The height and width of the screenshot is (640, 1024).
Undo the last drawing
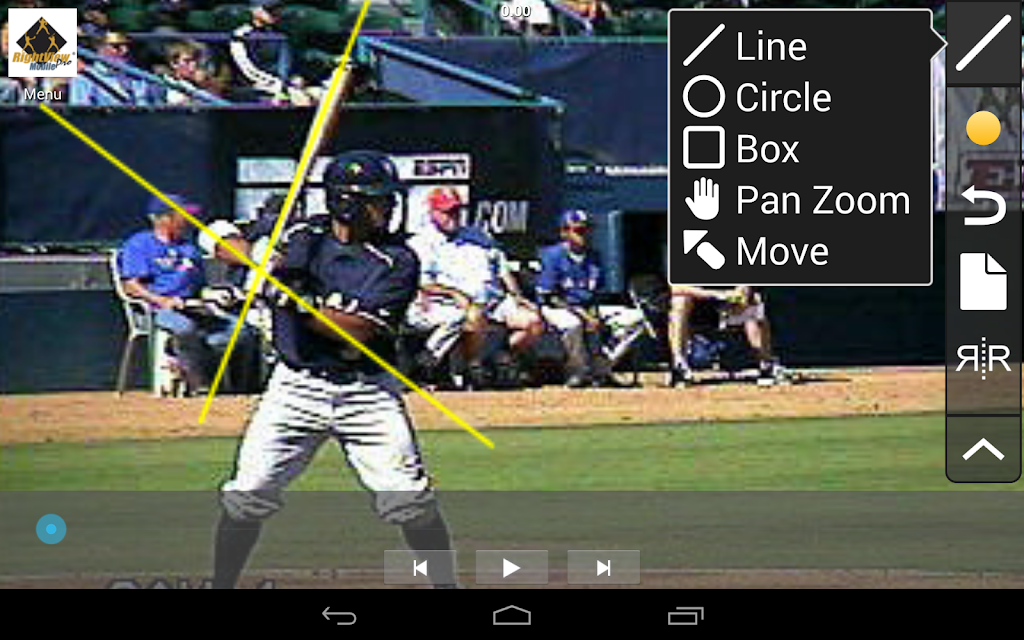pos(983,207)
